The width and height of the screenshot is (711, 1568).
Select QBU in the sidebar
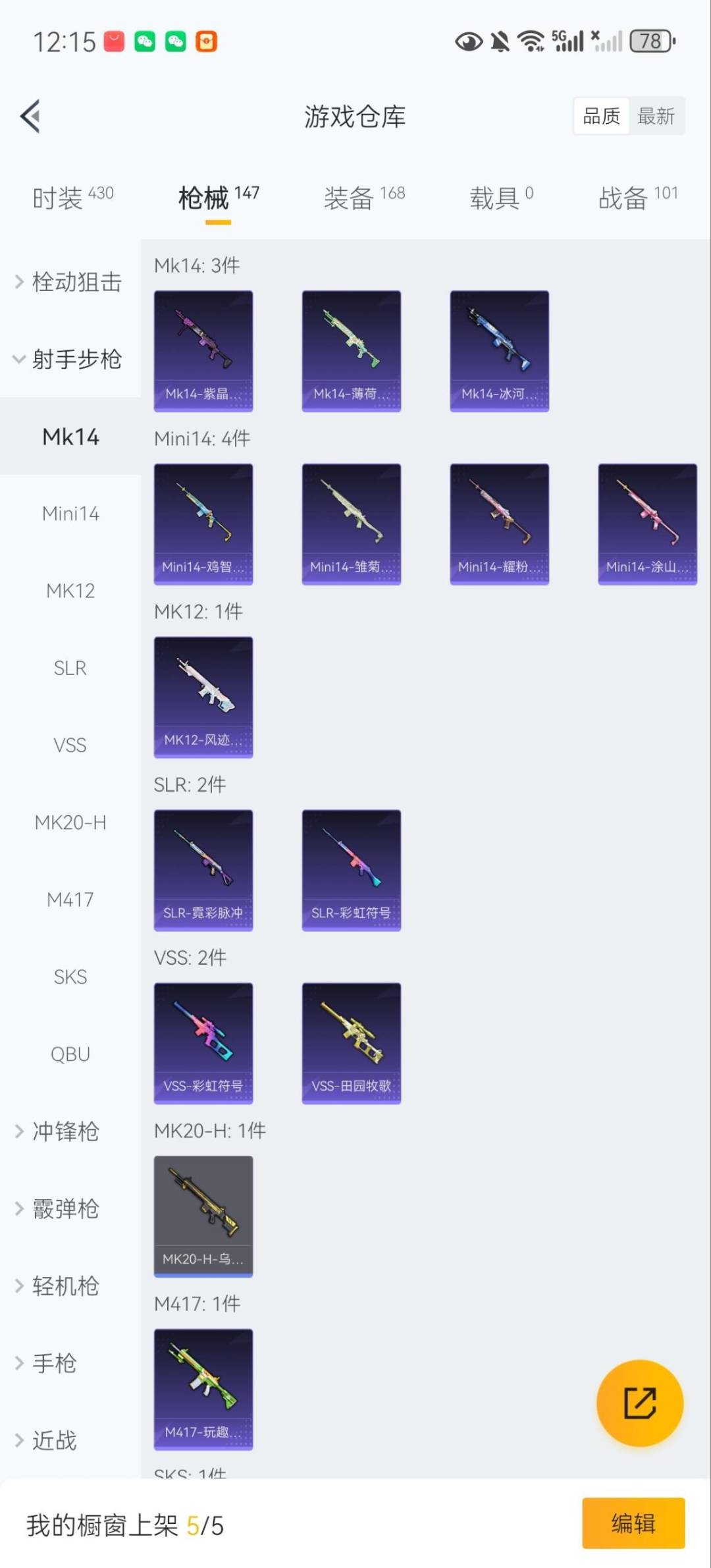pos(70,1054)
